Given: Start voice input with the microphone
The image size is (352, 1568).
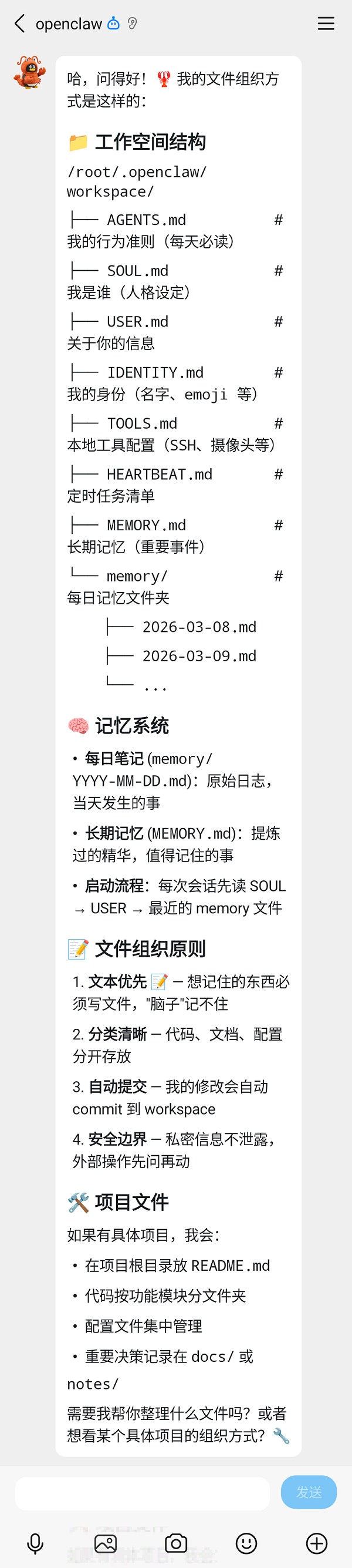Looking at the screenshot, I should 35,1543.
